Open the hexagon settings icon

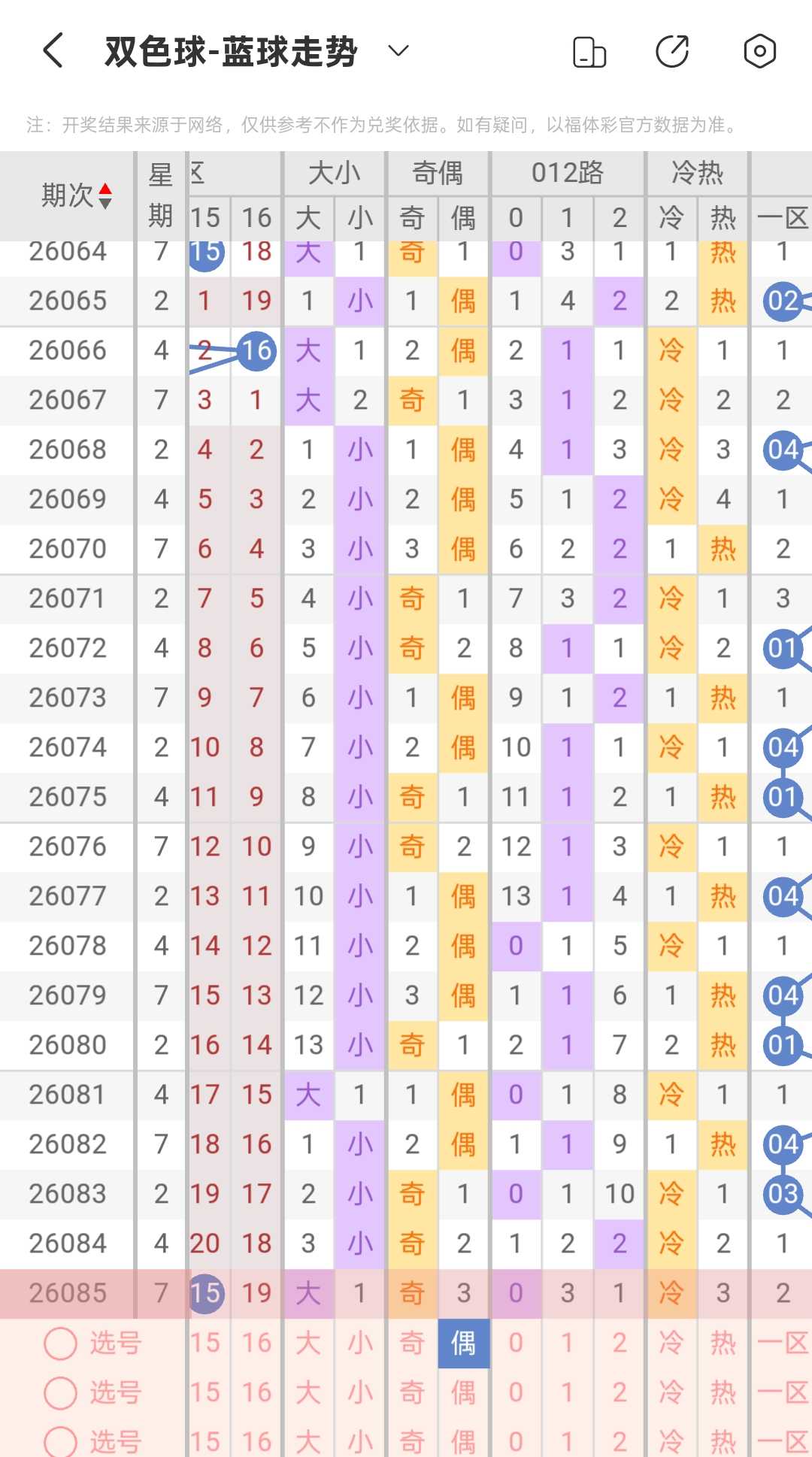click(x=759, y=51)
